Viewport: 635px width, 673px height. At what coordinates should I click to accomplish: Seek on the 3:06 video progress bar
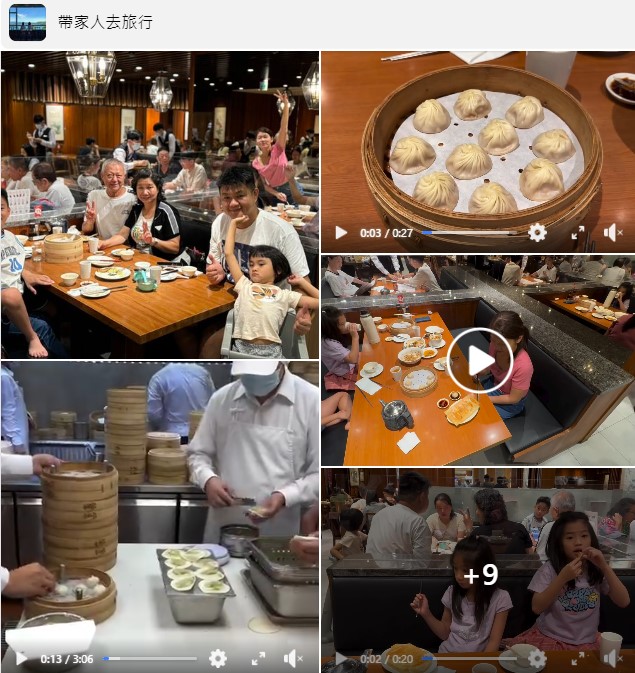tap(150, 658)
